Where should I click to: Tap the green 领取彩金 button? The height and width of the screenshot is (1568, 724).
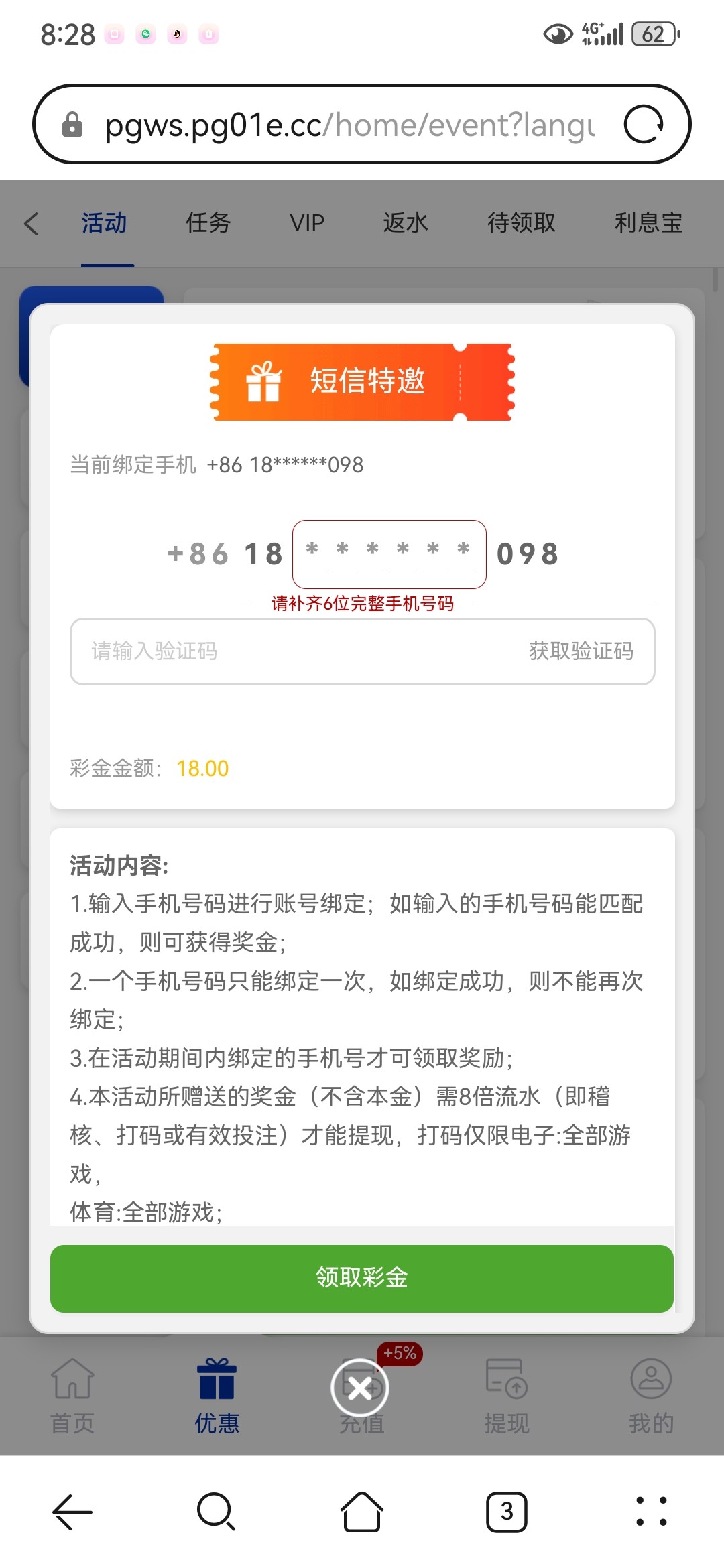tap(361, 1278)
